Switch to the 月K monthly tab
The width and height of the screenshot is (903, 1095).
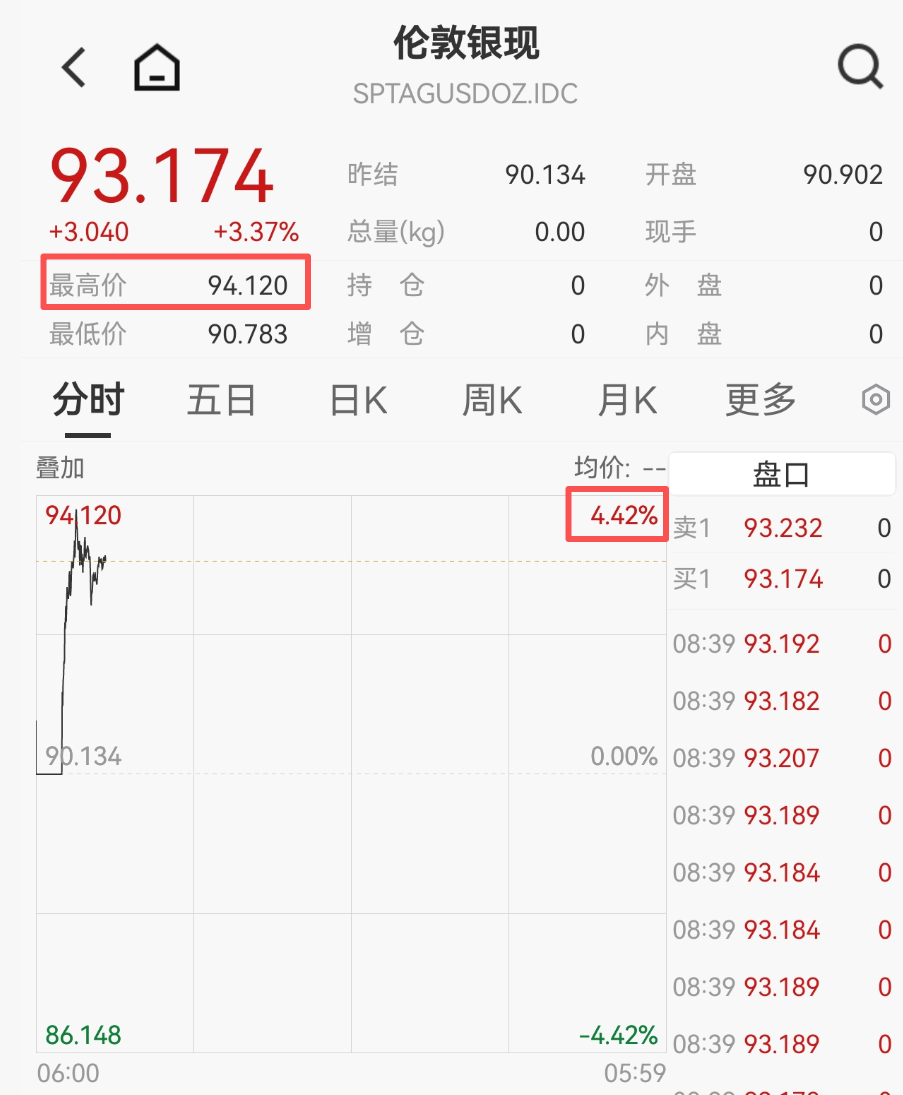(x=627, y=399)
